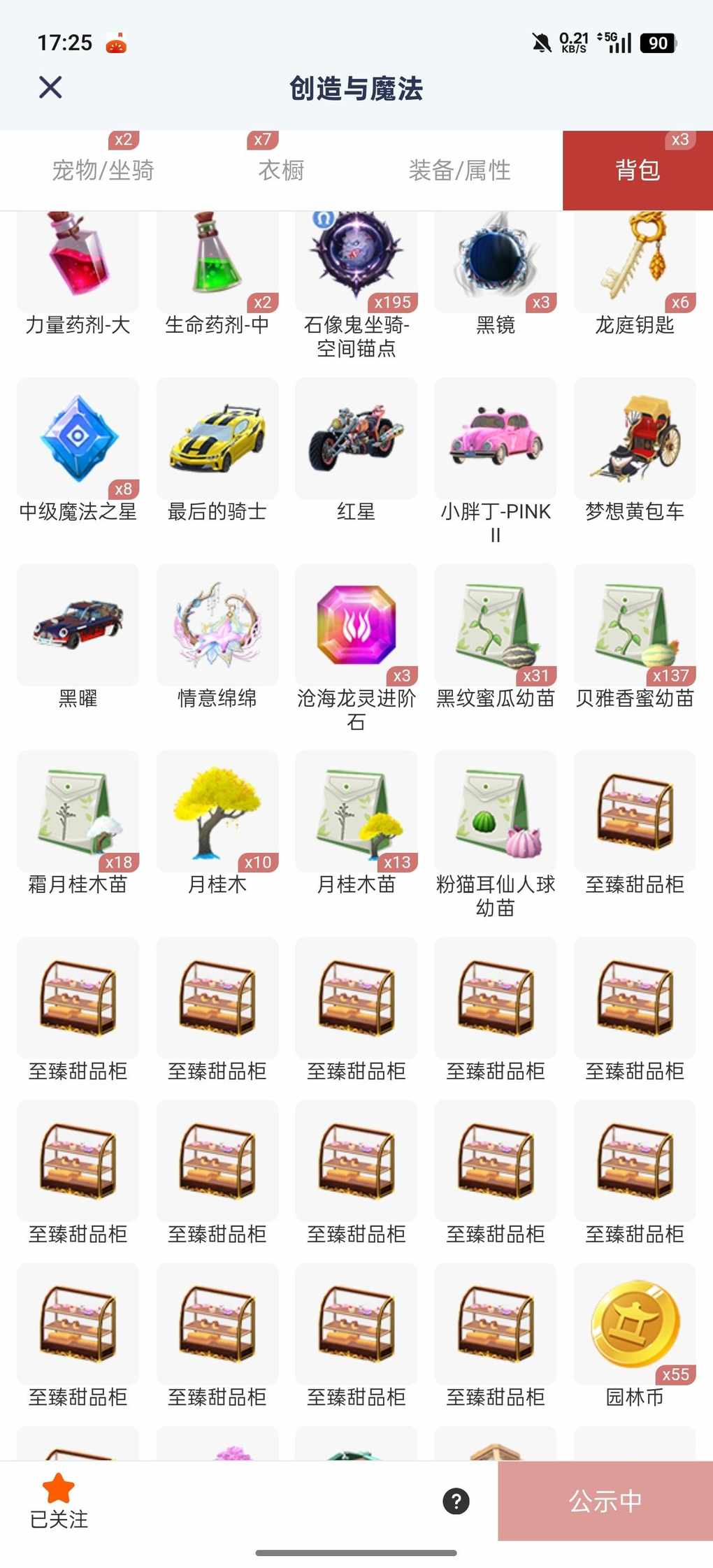This screenshot has height=1568, width=713.
Task: Switch to the 宠物/坐骑 tab
Action: point(103,170)
